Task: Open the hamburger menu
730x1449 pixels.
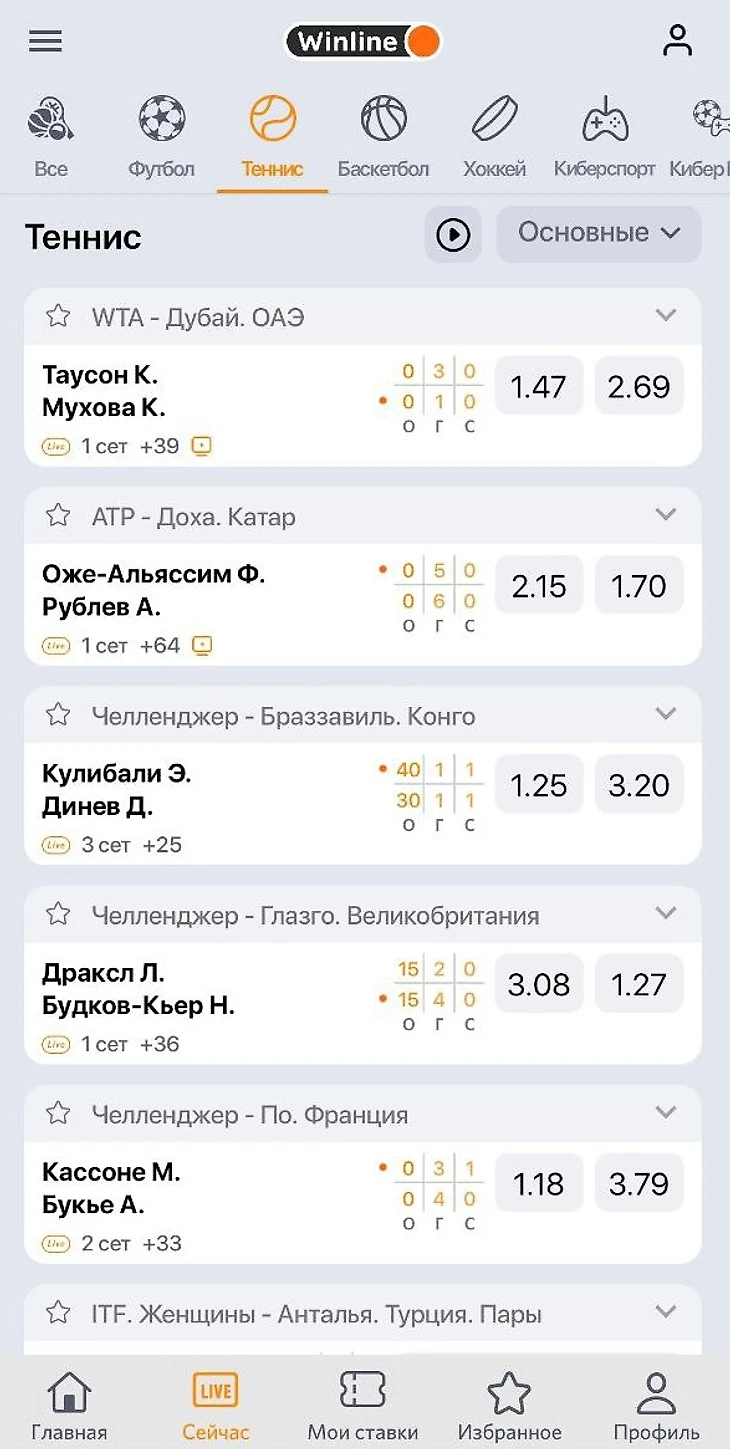Action: tap(45, 41)
